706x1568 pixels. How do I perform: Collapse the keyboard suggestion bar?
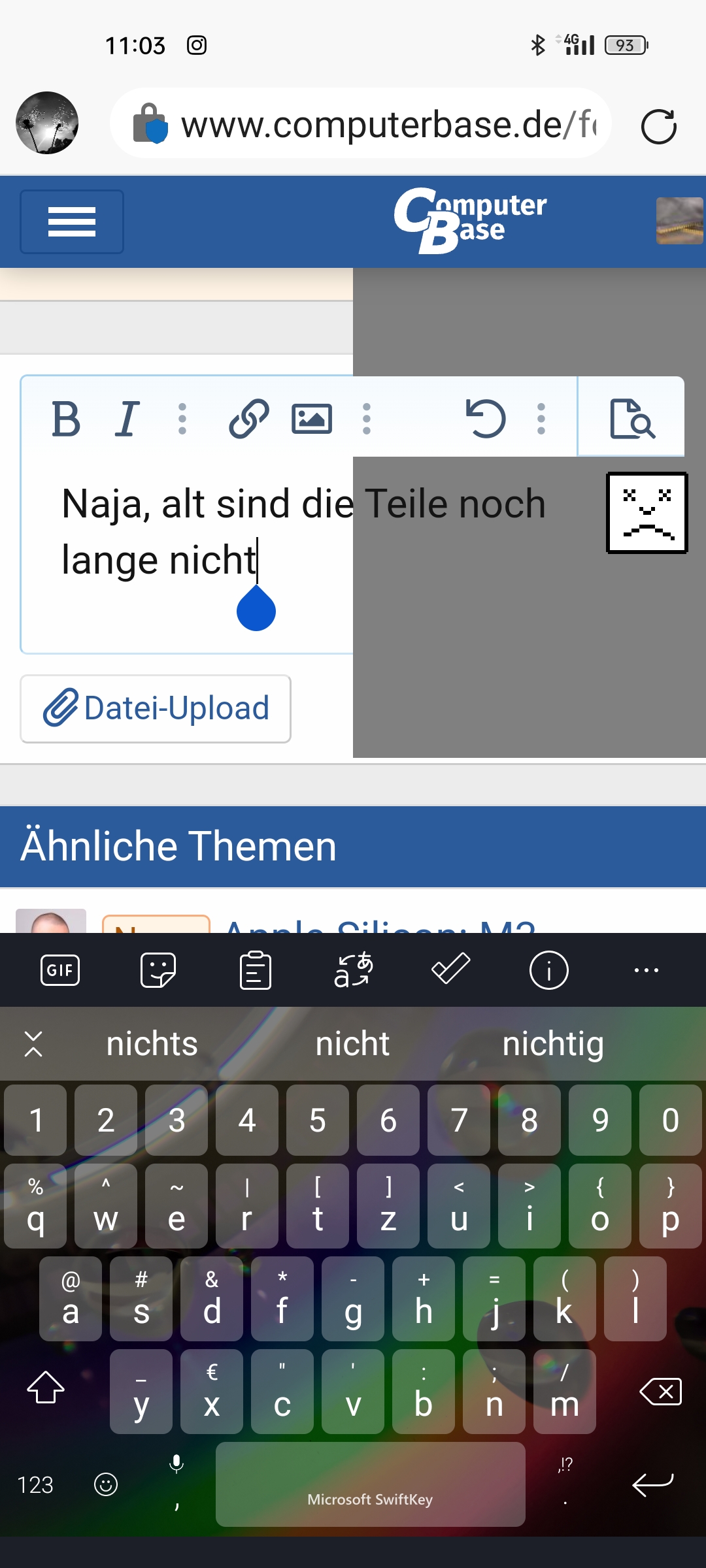pyautogui.click(x=33, y=1043)
